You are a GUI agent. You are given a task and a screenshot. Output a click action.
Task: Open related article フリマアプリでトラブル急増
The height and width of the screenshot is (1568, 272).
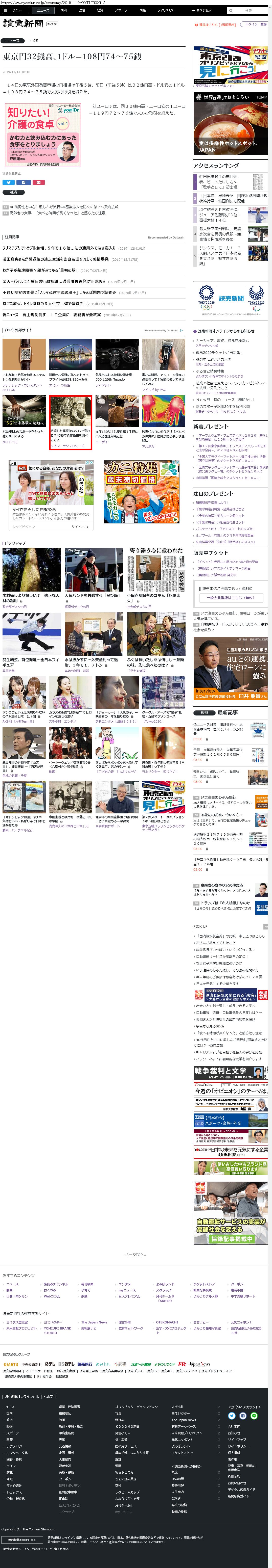[x=59, y=248]
